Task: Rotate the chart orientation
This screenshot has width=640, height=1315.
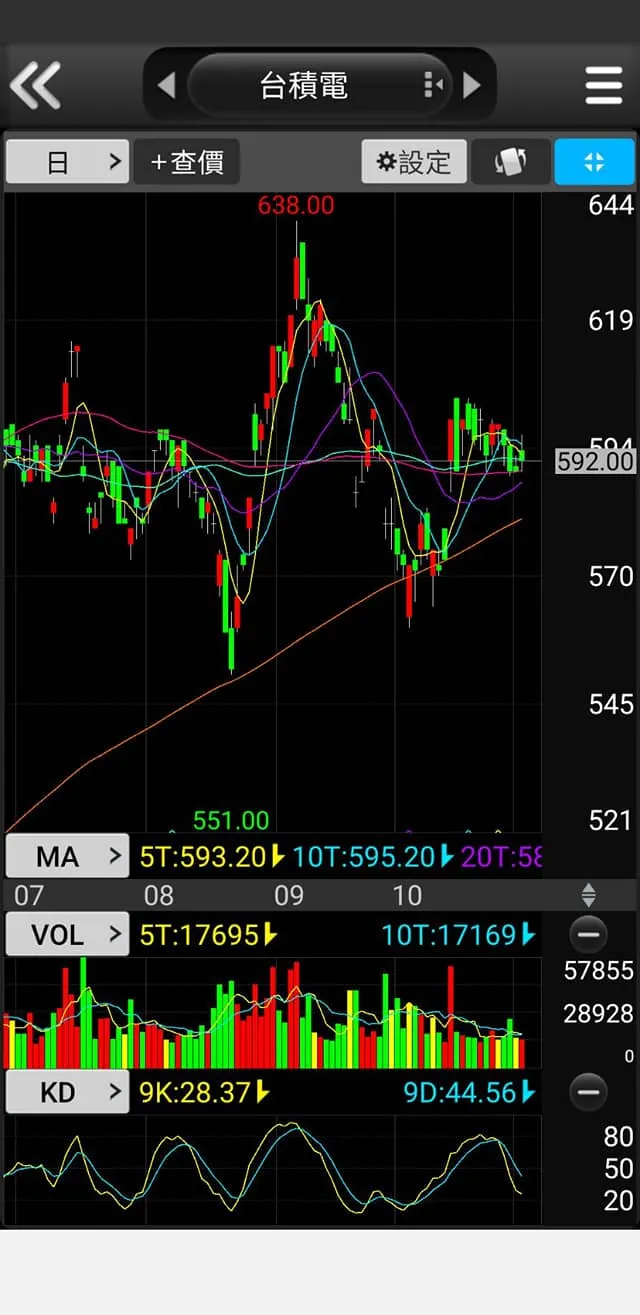Action: (511, 162)
